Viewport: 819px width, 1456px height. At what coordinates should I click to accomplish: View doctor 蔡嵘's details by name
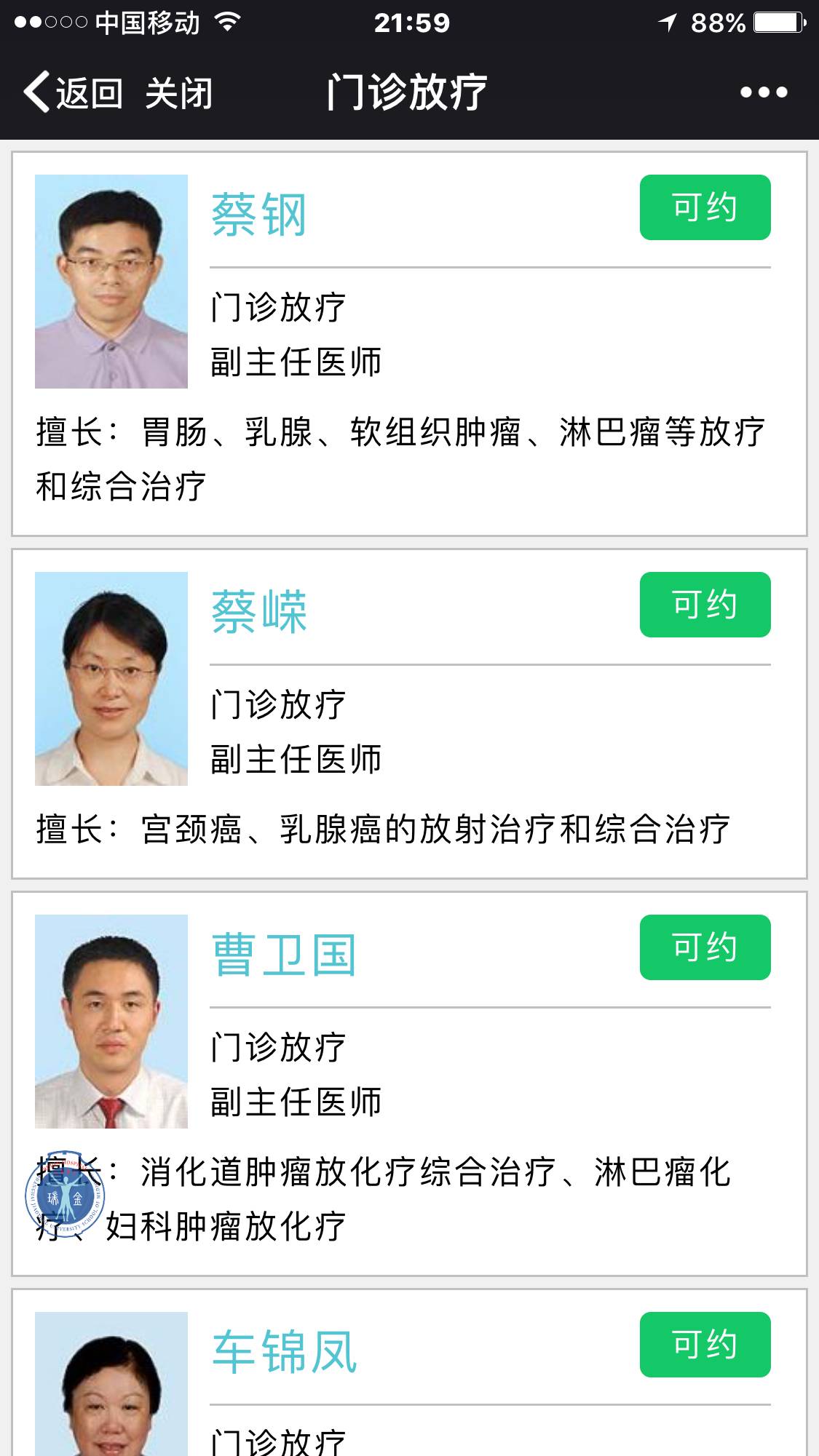tap(259, 613)
